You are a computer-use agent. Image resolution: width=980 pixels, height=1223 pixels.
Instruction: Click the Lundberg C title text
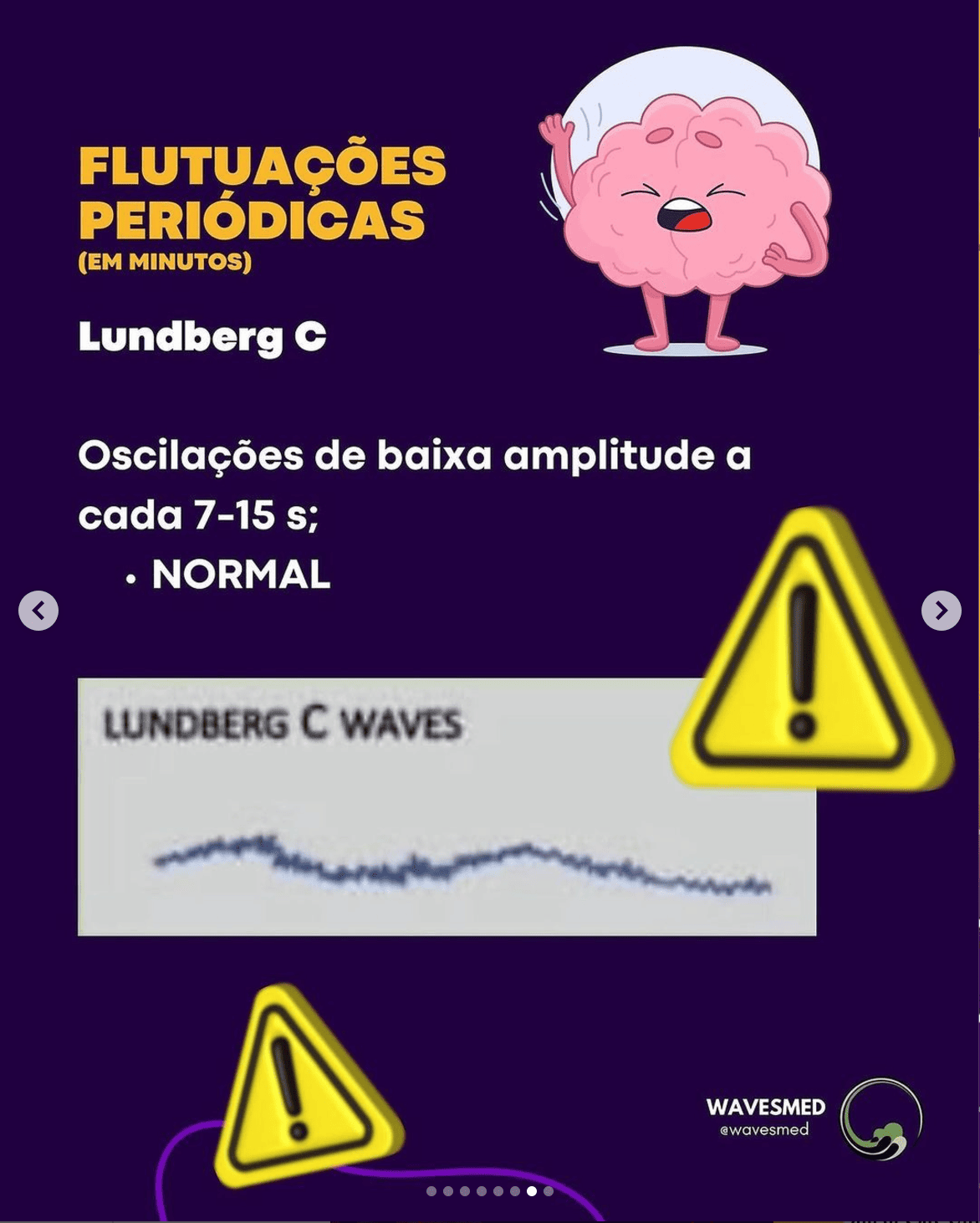203,336
